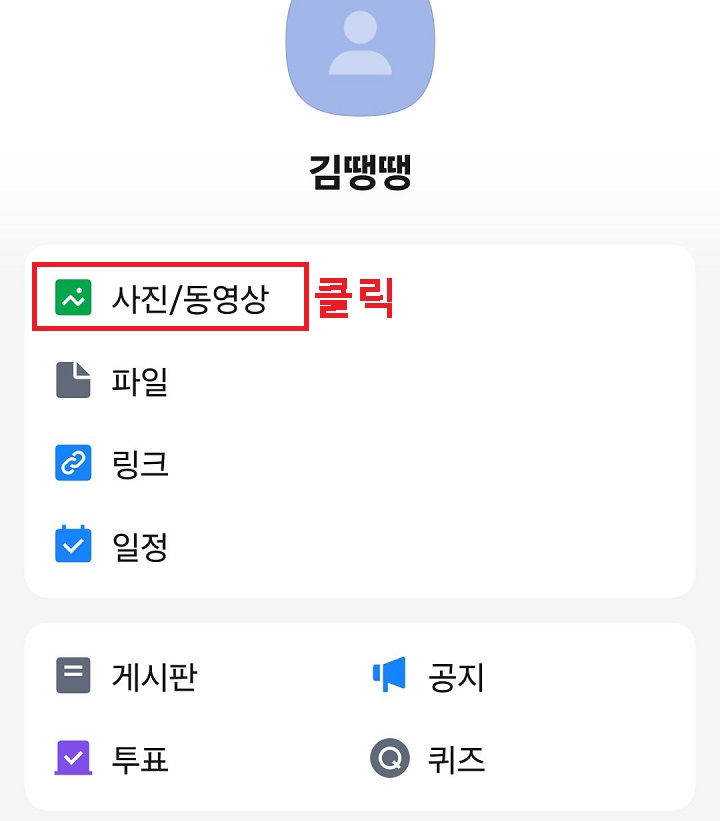Open the 공지 announcements entry

tap(455, 676)
